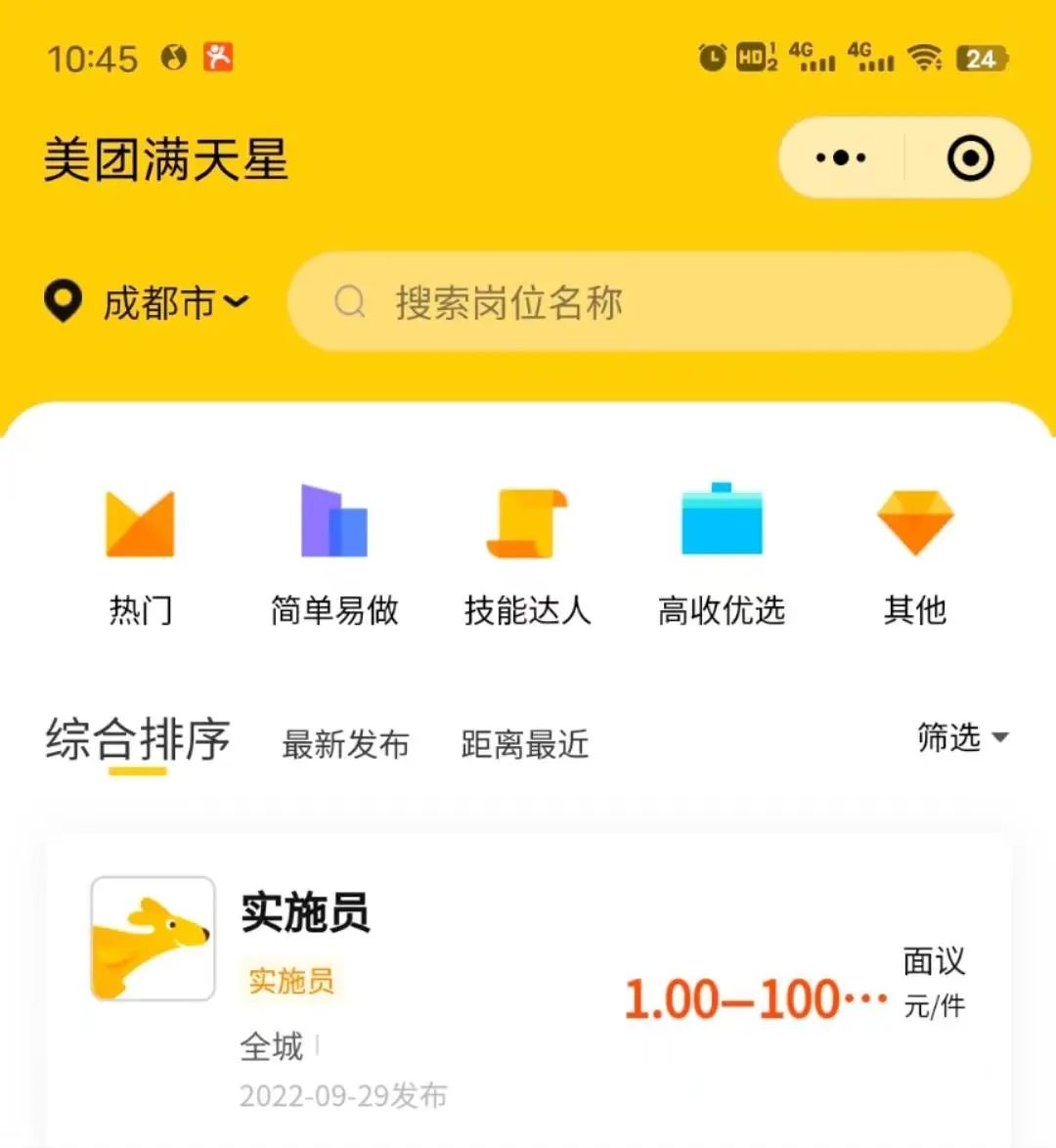This screenshot has height=1148, width=1056.
Task: Click the 全城 location text on the job card
Action: tap(271, 1046)
